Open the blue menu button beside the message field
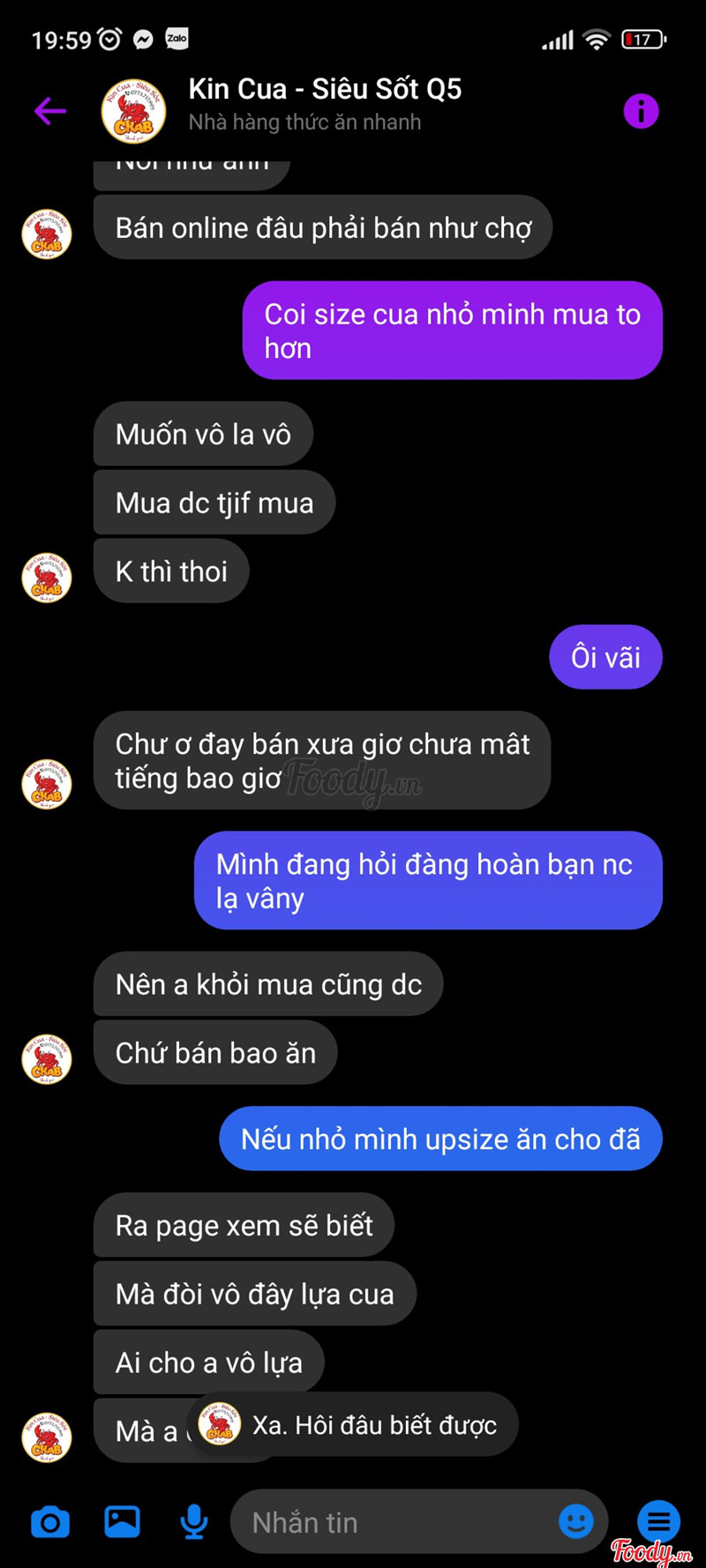 coord(658,1521)
